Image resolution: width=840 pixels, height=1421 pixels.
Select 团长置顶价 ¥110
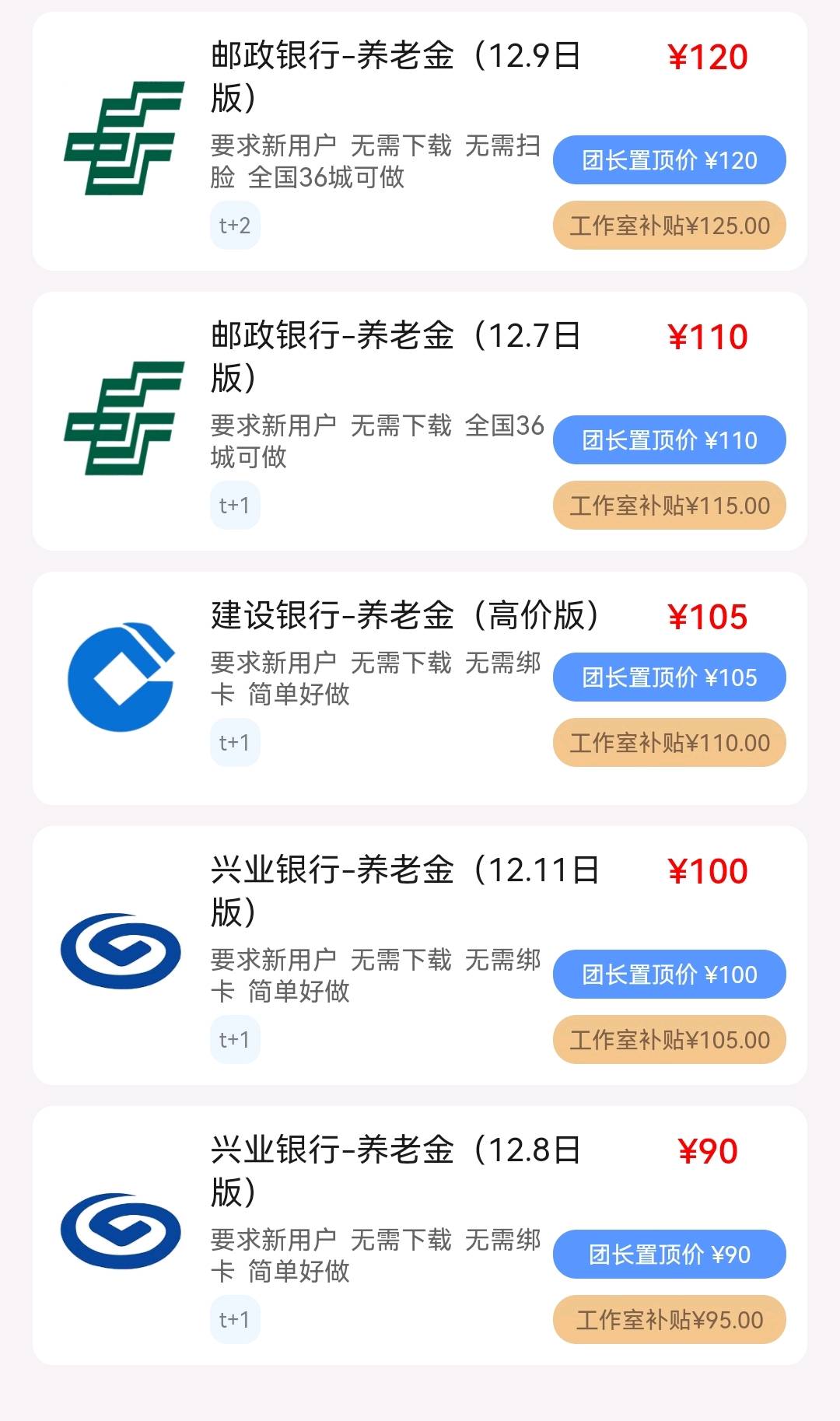click(670, 440)
